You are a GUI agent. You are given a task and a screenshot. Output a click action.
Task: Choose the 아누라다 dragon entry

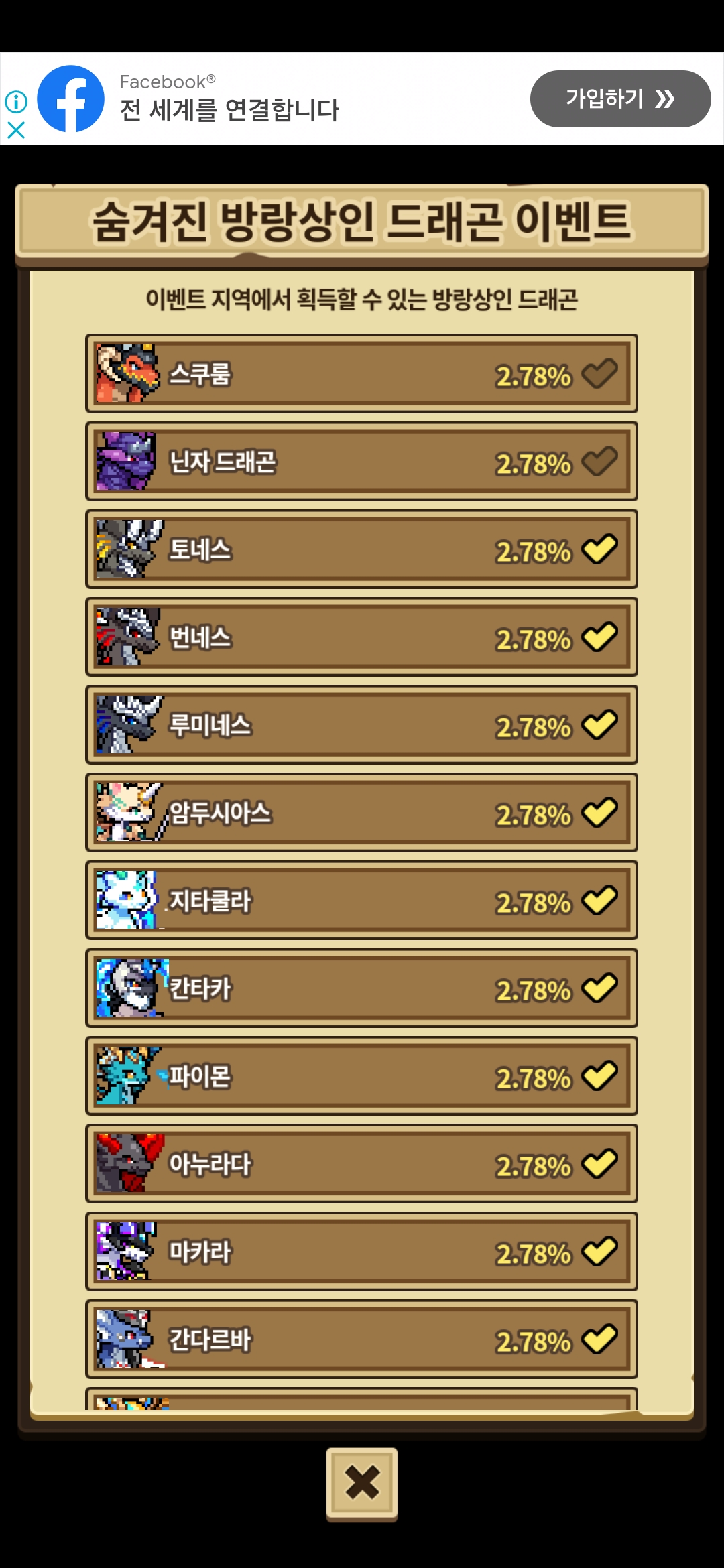click(361, 1164)
